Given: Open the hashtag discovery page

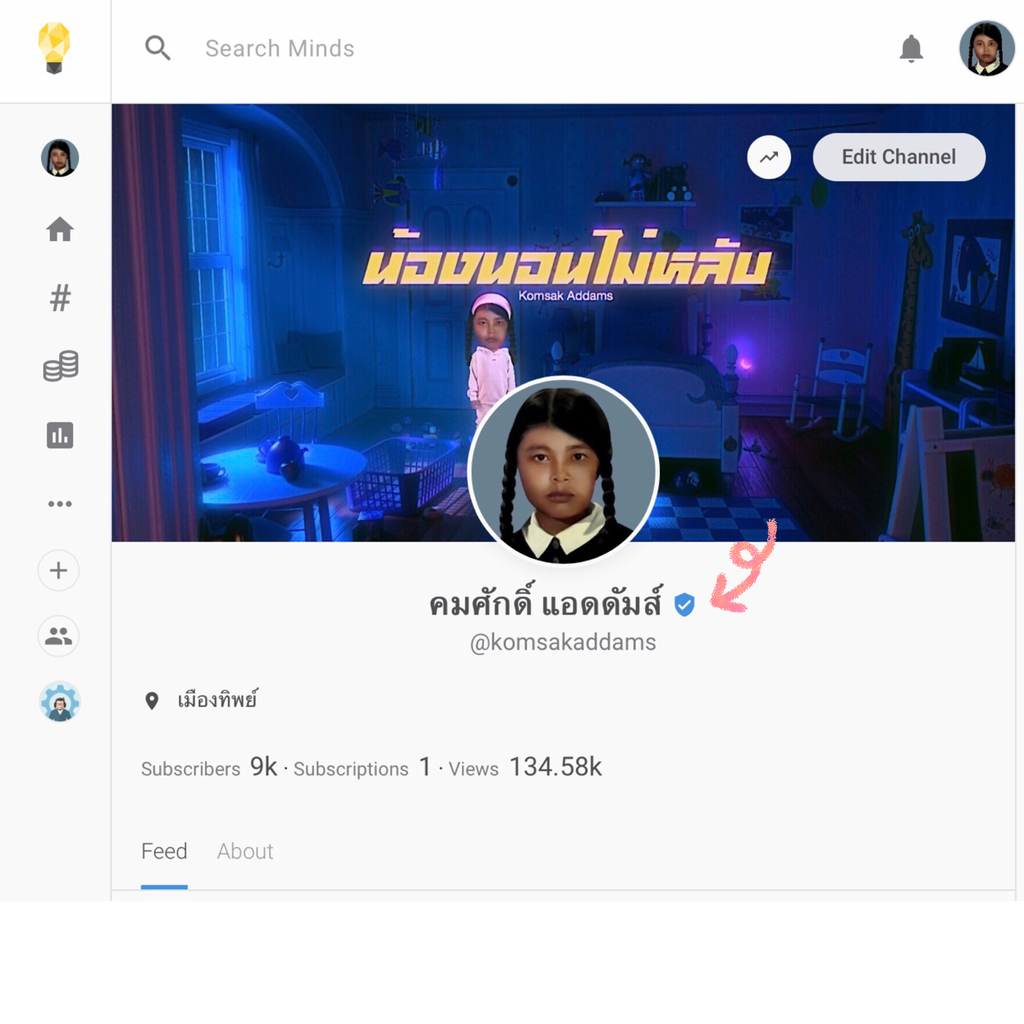Looking at the screenshot, I should point(60,298).
